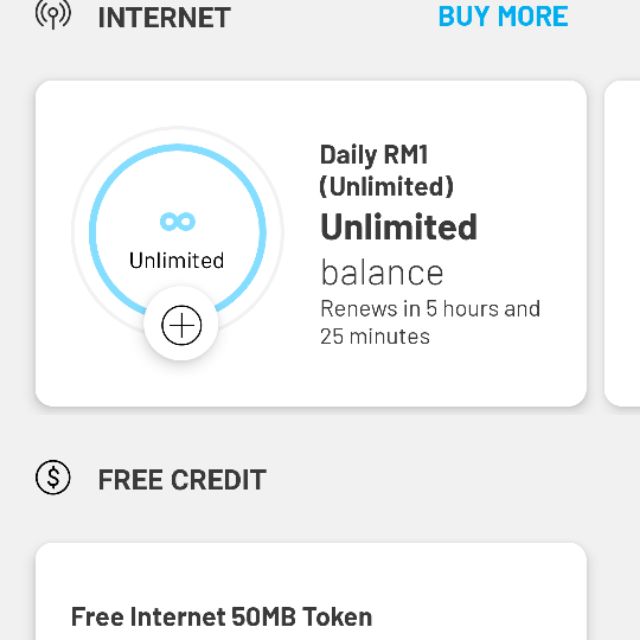Tap the plus icon on the Unlimited circle
Screen dimensions: 640x640
(x=182, y=325)
